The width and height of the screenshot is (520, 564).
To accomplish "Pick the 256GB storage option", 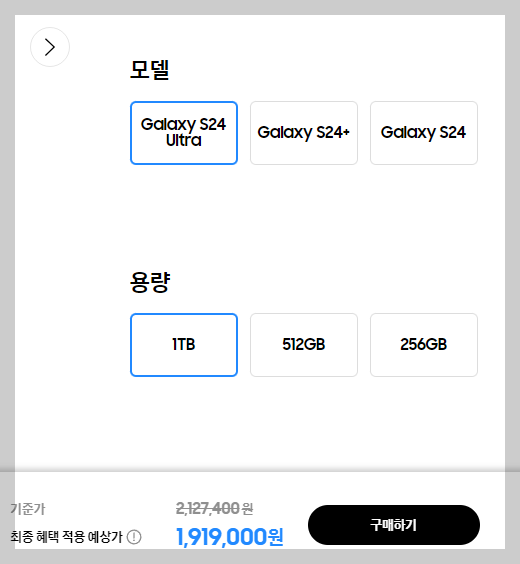I will point(424,345).
